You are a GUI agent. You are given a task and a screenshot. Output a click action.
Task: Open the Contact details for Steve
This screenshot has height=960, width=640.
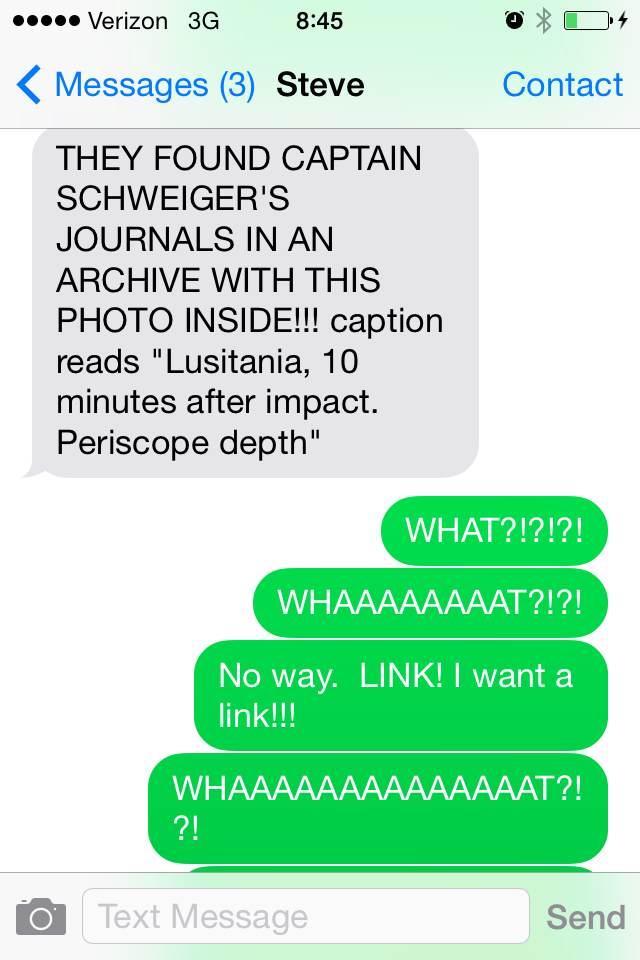[562, 84]
